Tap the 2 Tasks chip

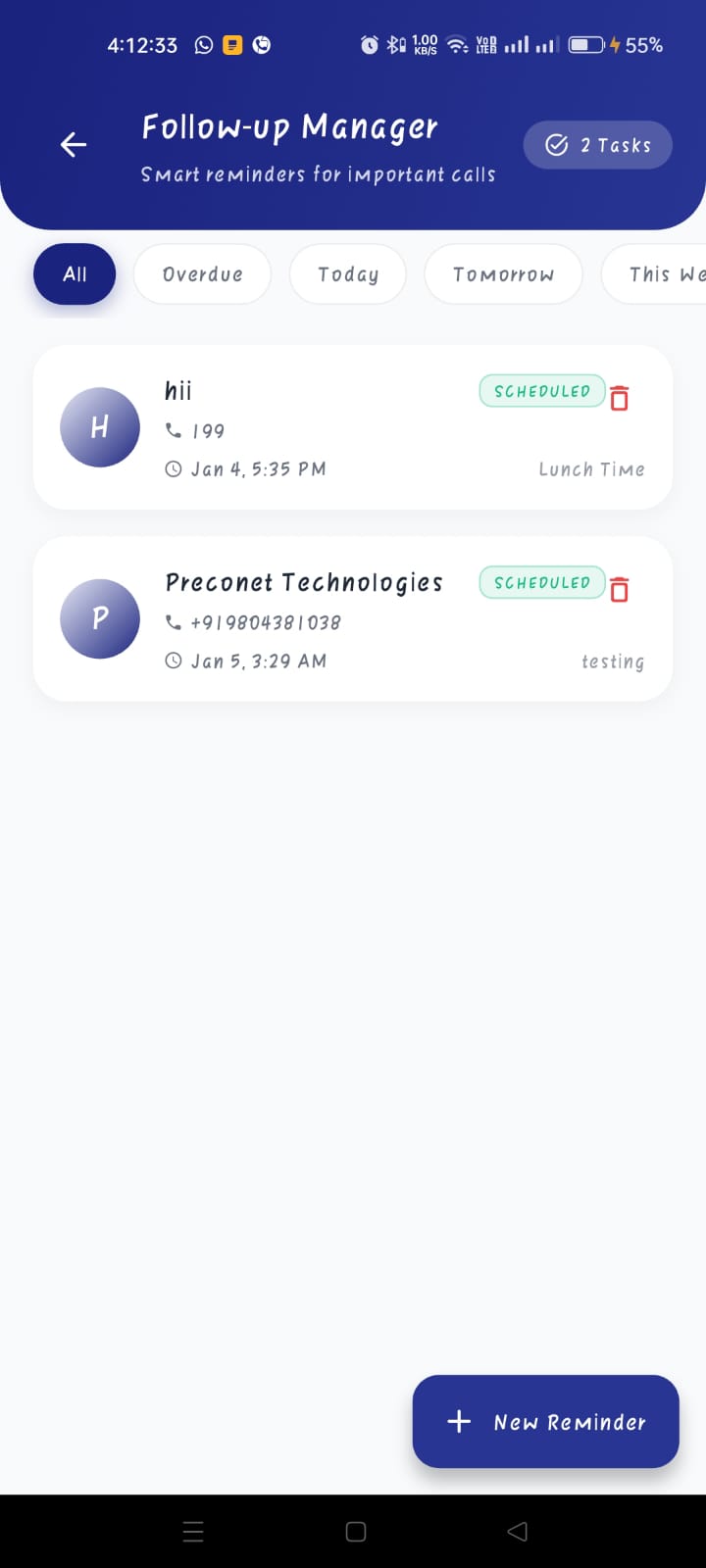pyautogui.click(x=597, y=145)
